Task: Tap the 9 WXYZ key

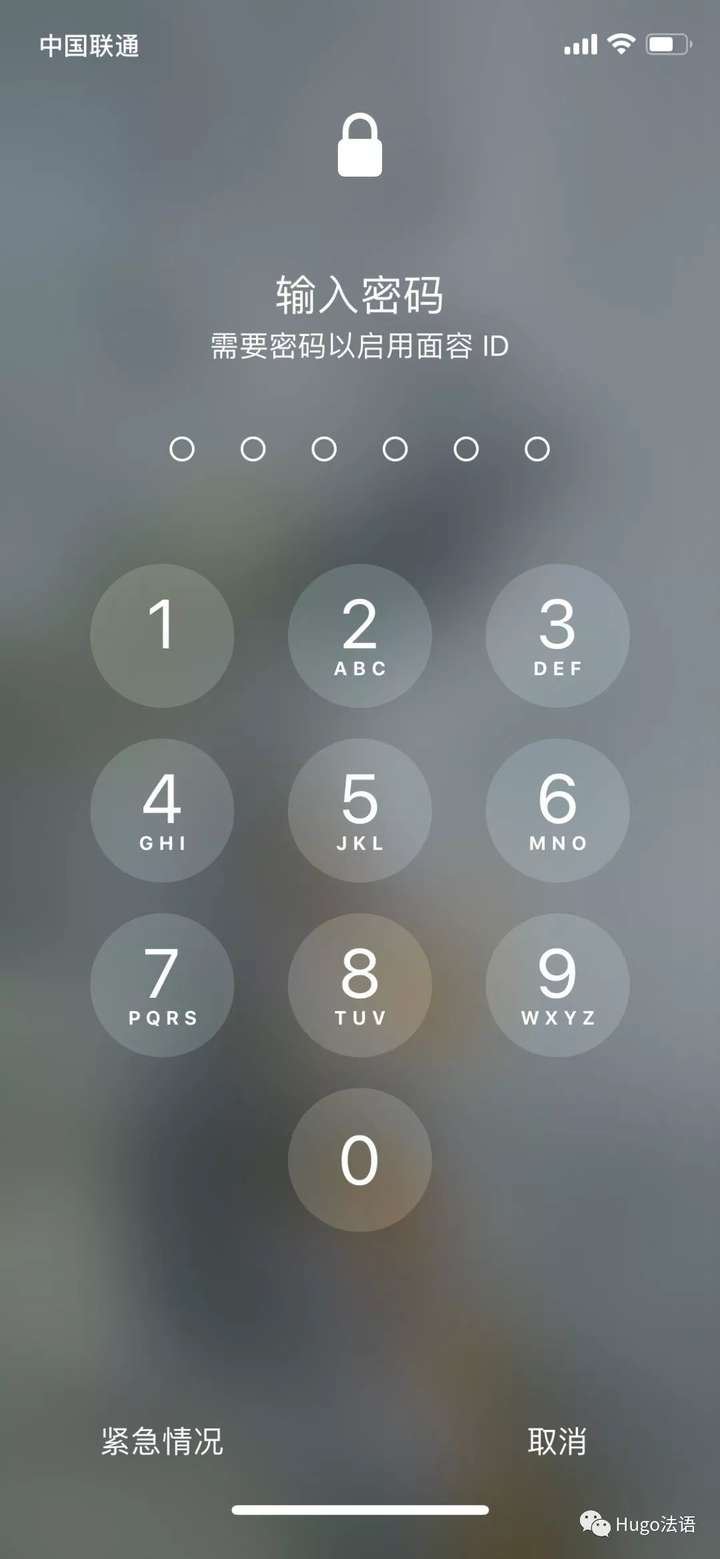Action: click(557, 985)
